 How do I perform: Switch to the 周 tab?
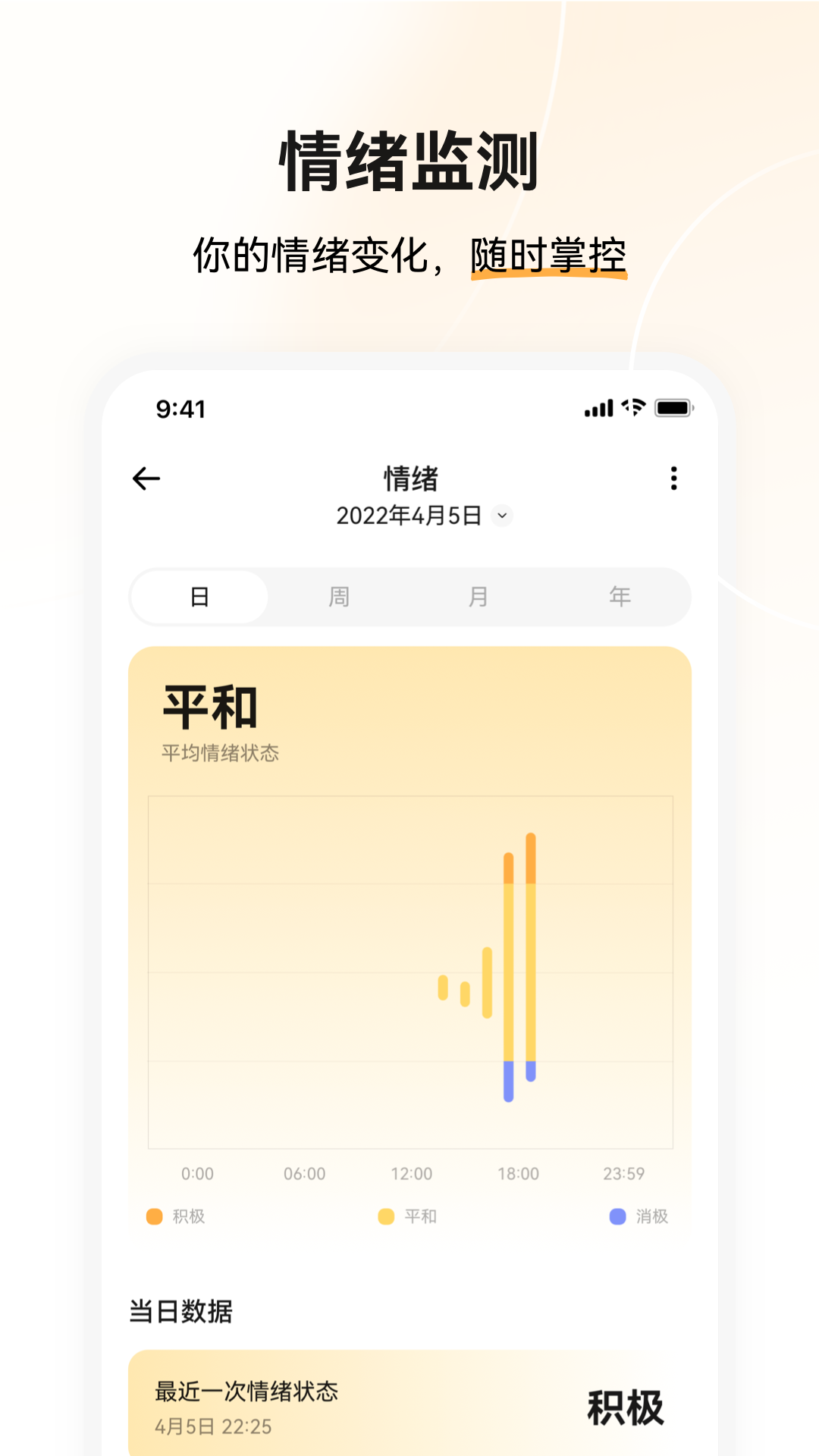pos(338,597)
